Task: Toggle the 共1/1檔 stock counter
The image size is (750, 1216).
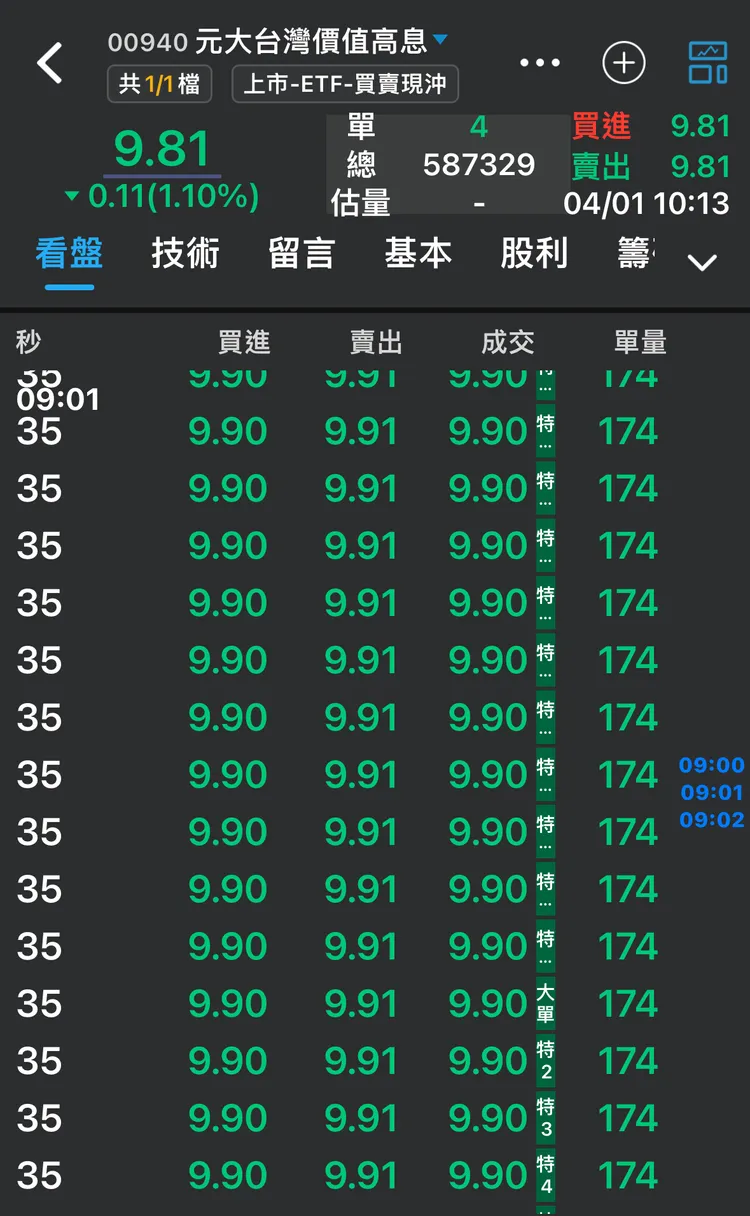Action: pyautogui.click(x=161, y=84)
